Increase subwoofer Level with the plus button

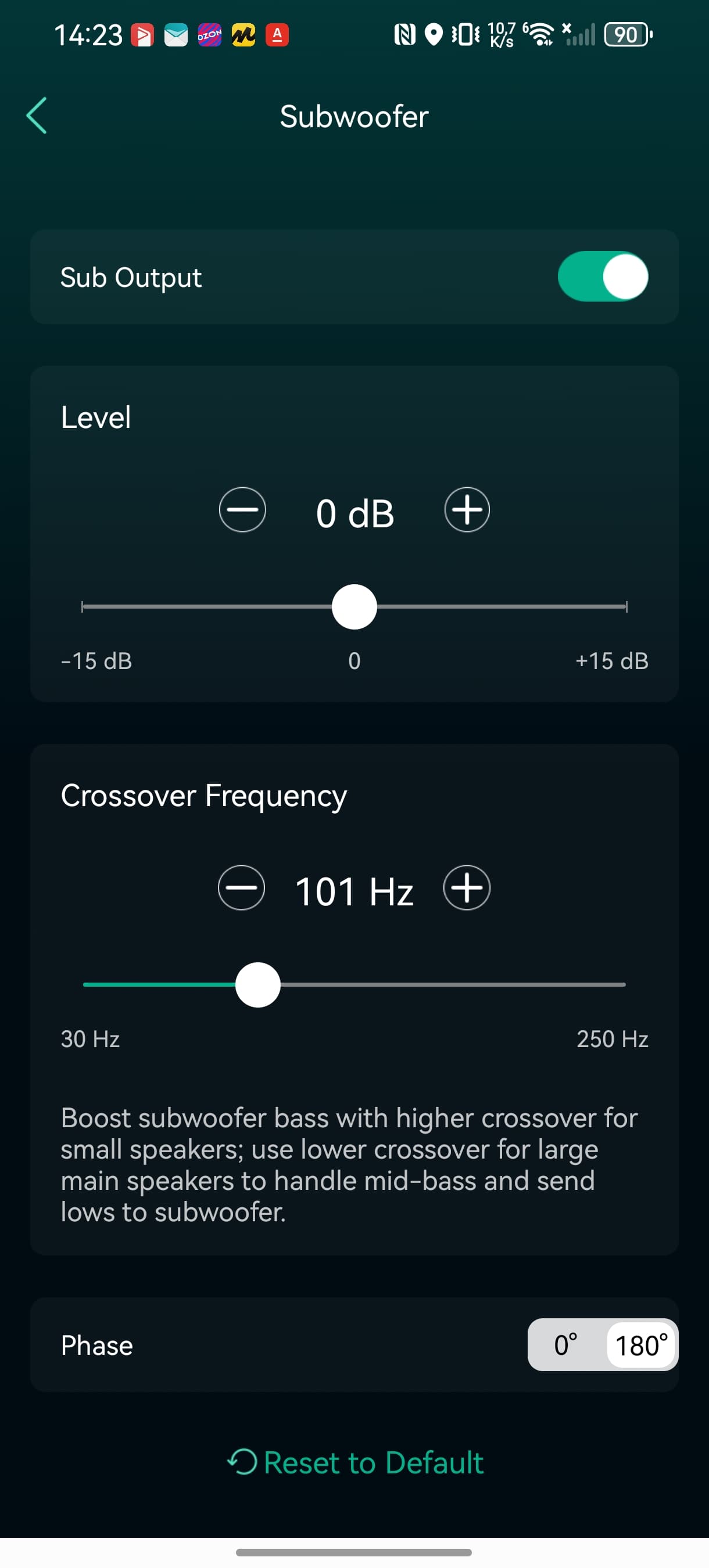pos(467,510)
